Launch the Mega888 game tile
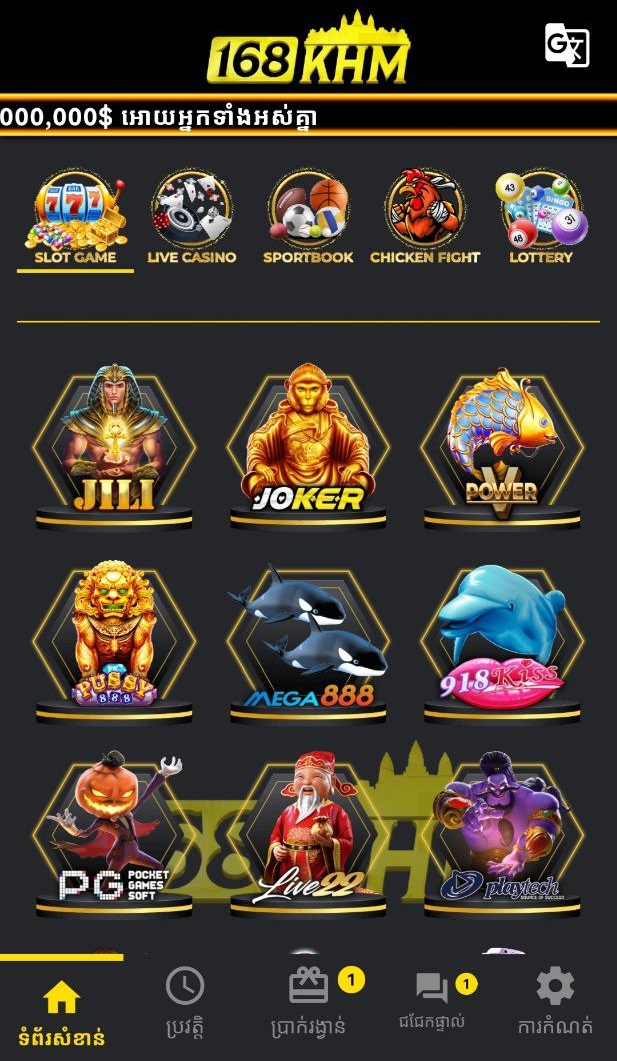The image size is (617, 1061). pos(308,638)
